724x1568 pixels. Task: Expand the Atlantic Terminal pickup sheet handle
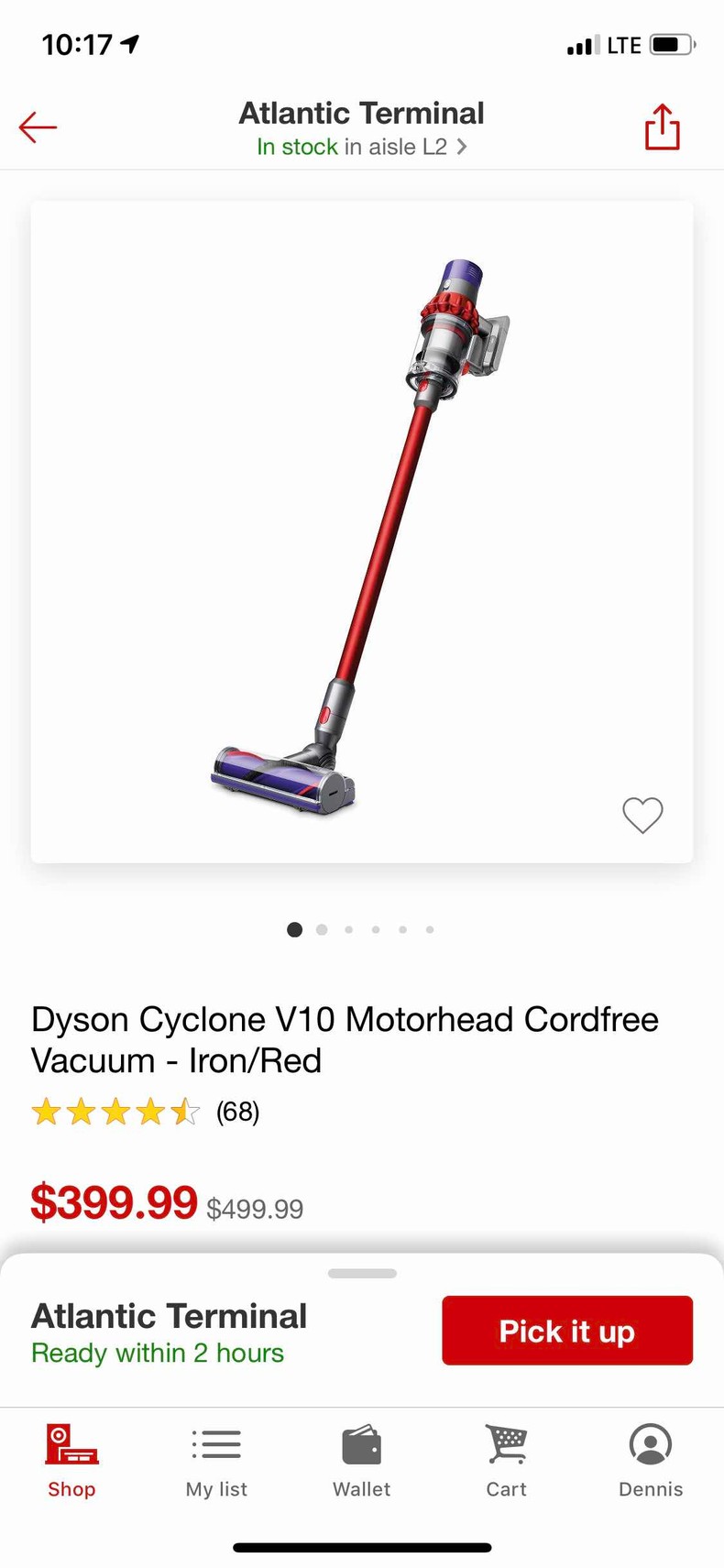[362, 1273]
